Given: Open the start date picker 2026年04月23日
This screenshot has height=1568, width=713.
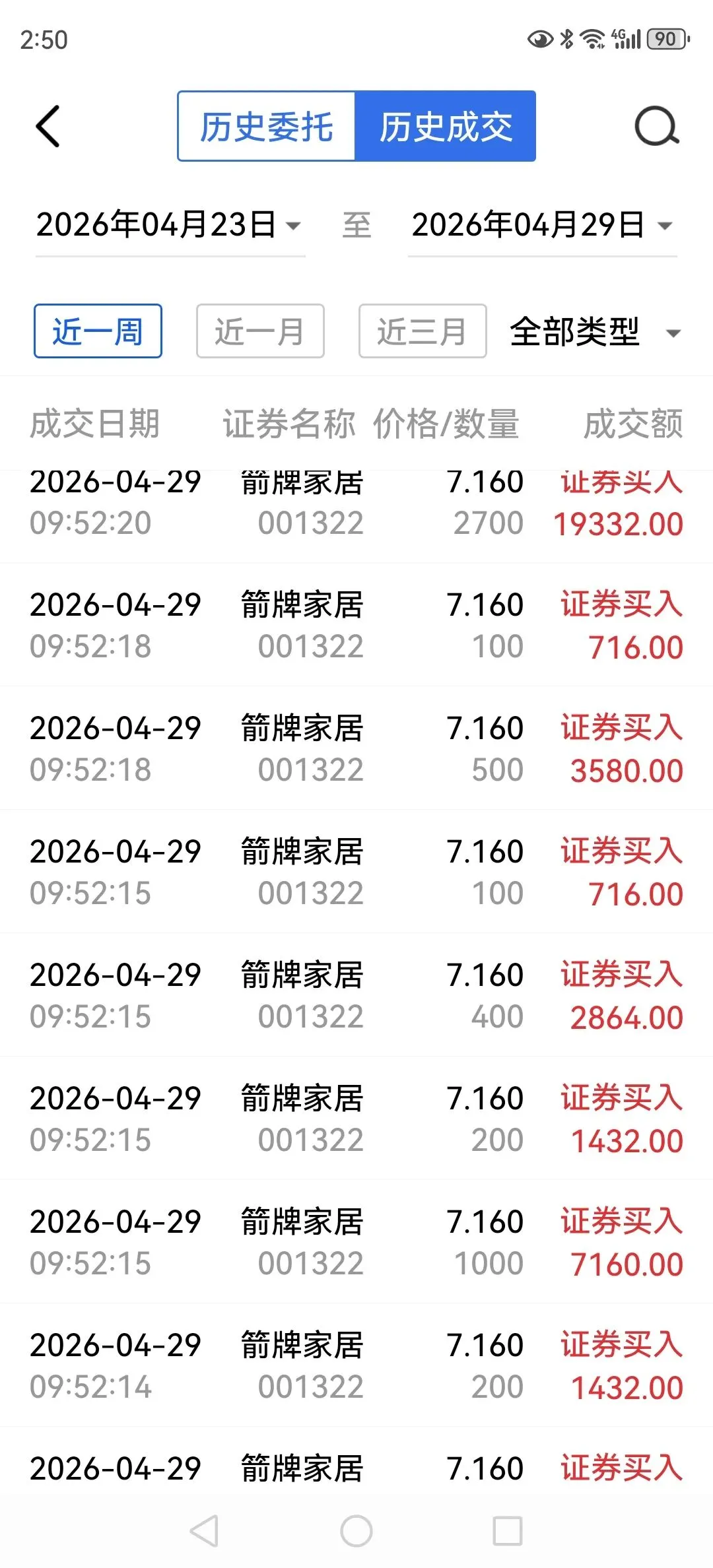Looking at the screenshot, I should [x=169, y=225].
